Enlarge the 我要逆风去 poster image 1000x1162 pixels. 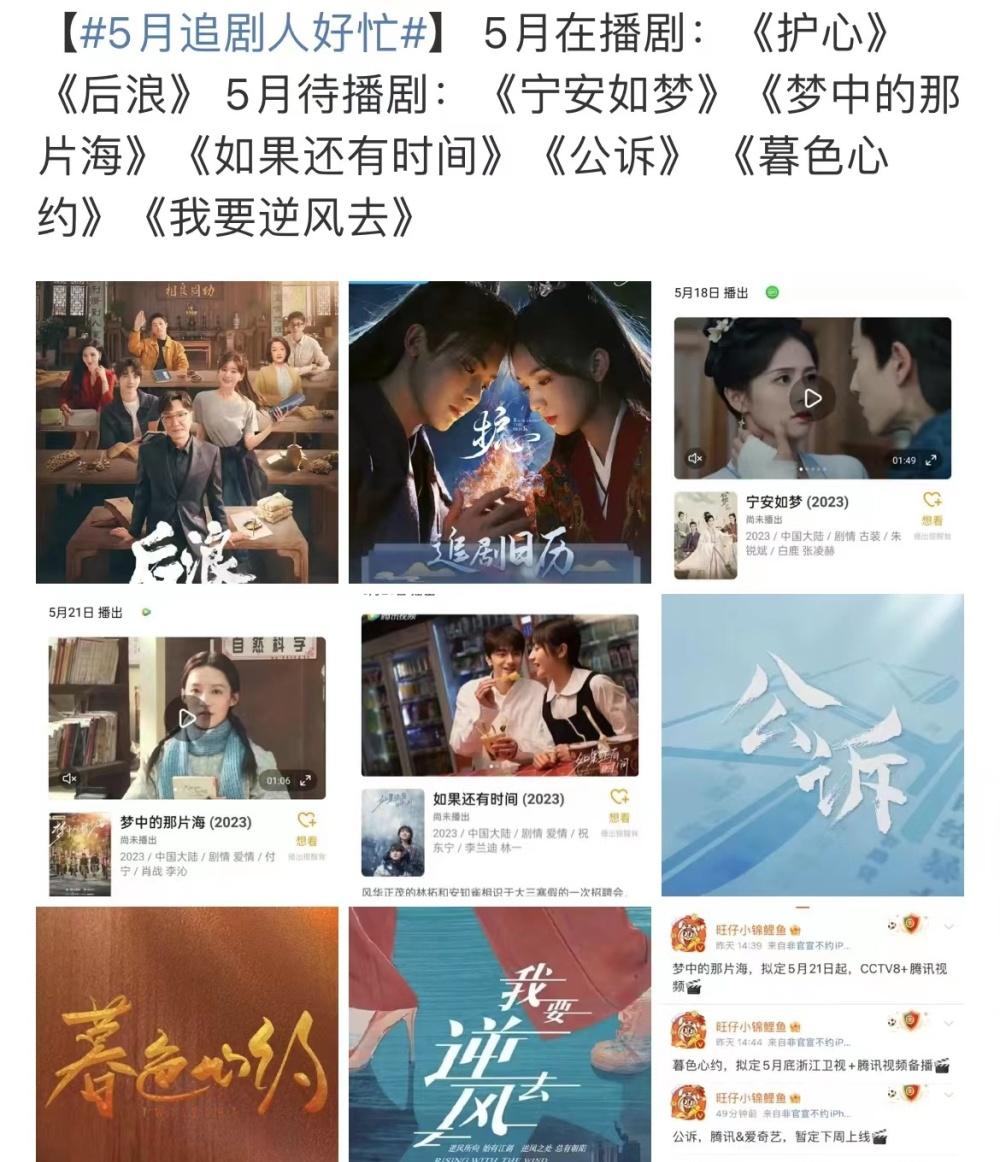[x=499, y=1034]
